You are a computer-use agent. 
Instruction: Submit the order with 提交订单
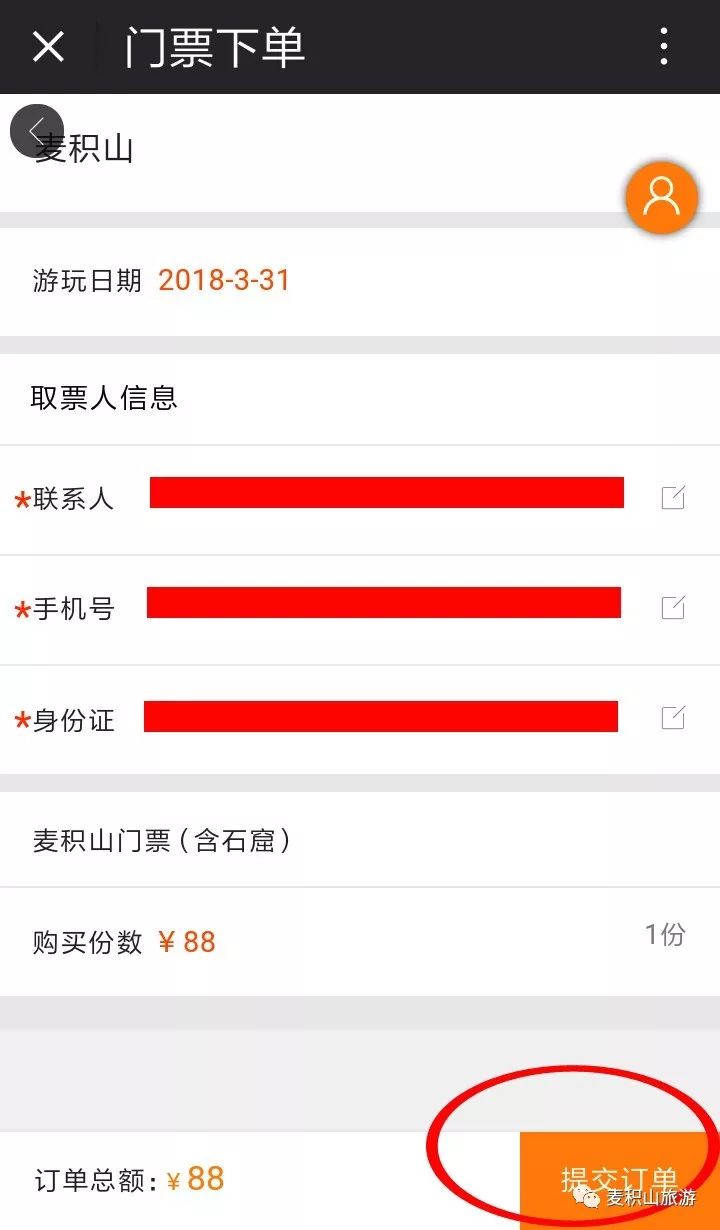click(620, 1180)
